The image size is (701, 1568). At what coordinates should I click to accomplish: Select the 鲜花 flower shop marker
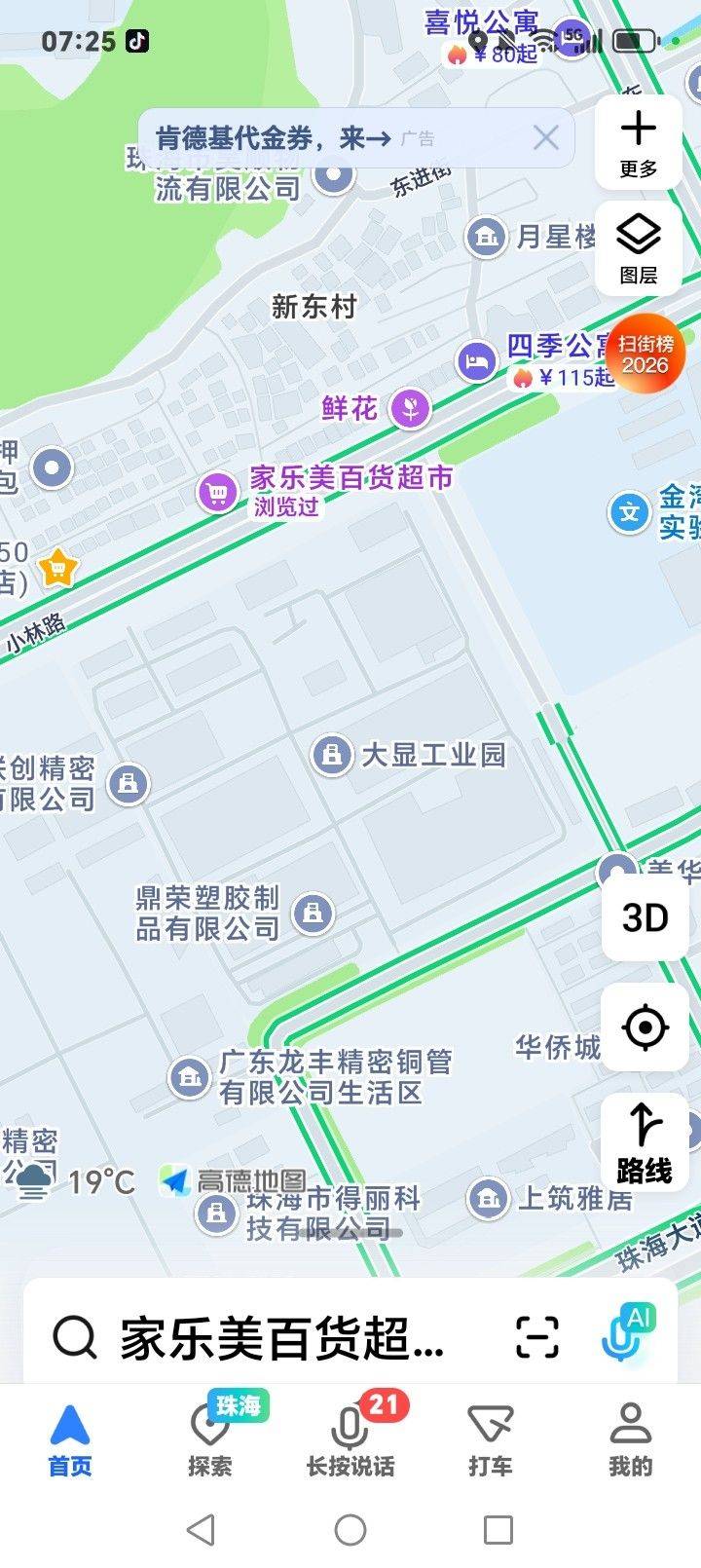coord(411,409)
